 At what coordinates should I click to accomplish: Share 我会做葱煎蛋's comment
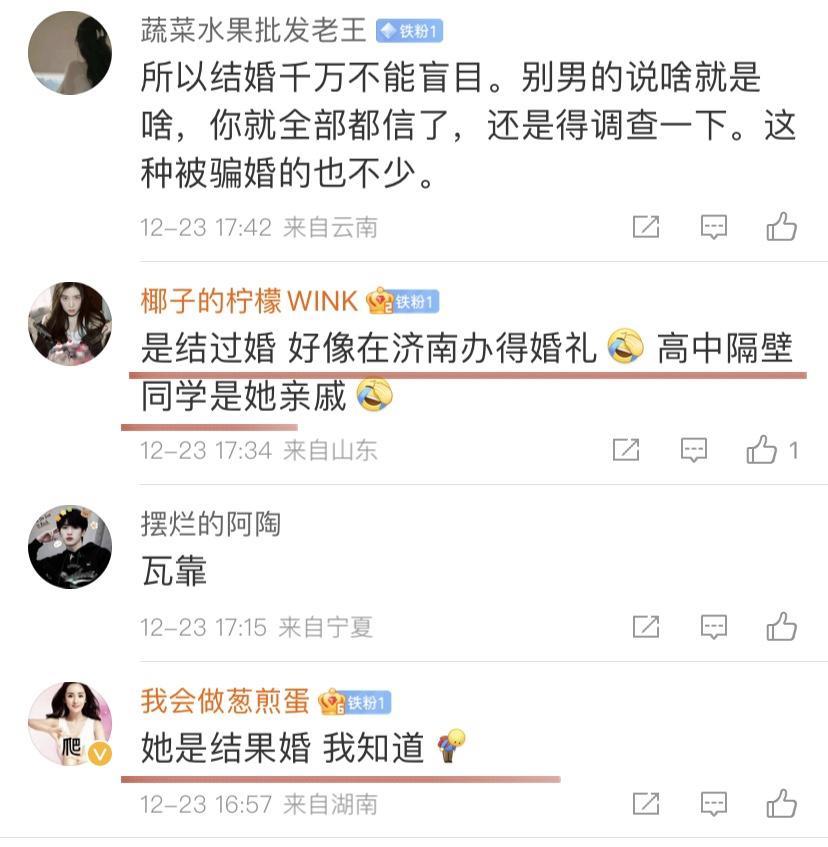[x=646, y=803]
